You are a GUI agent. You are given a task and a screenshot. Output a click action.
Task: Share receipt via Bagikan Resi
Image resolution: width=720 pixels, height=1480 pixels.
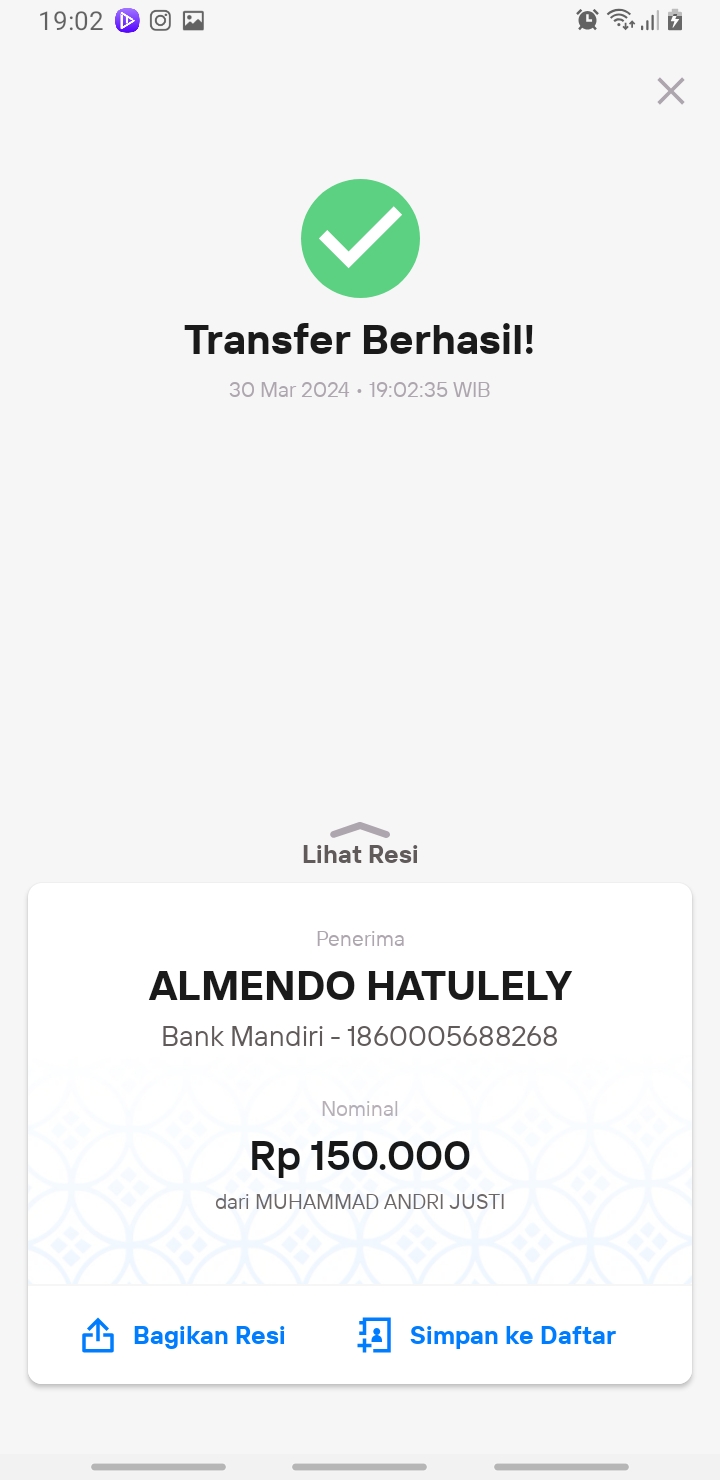pyautogui.click(x=183, y=1335)
